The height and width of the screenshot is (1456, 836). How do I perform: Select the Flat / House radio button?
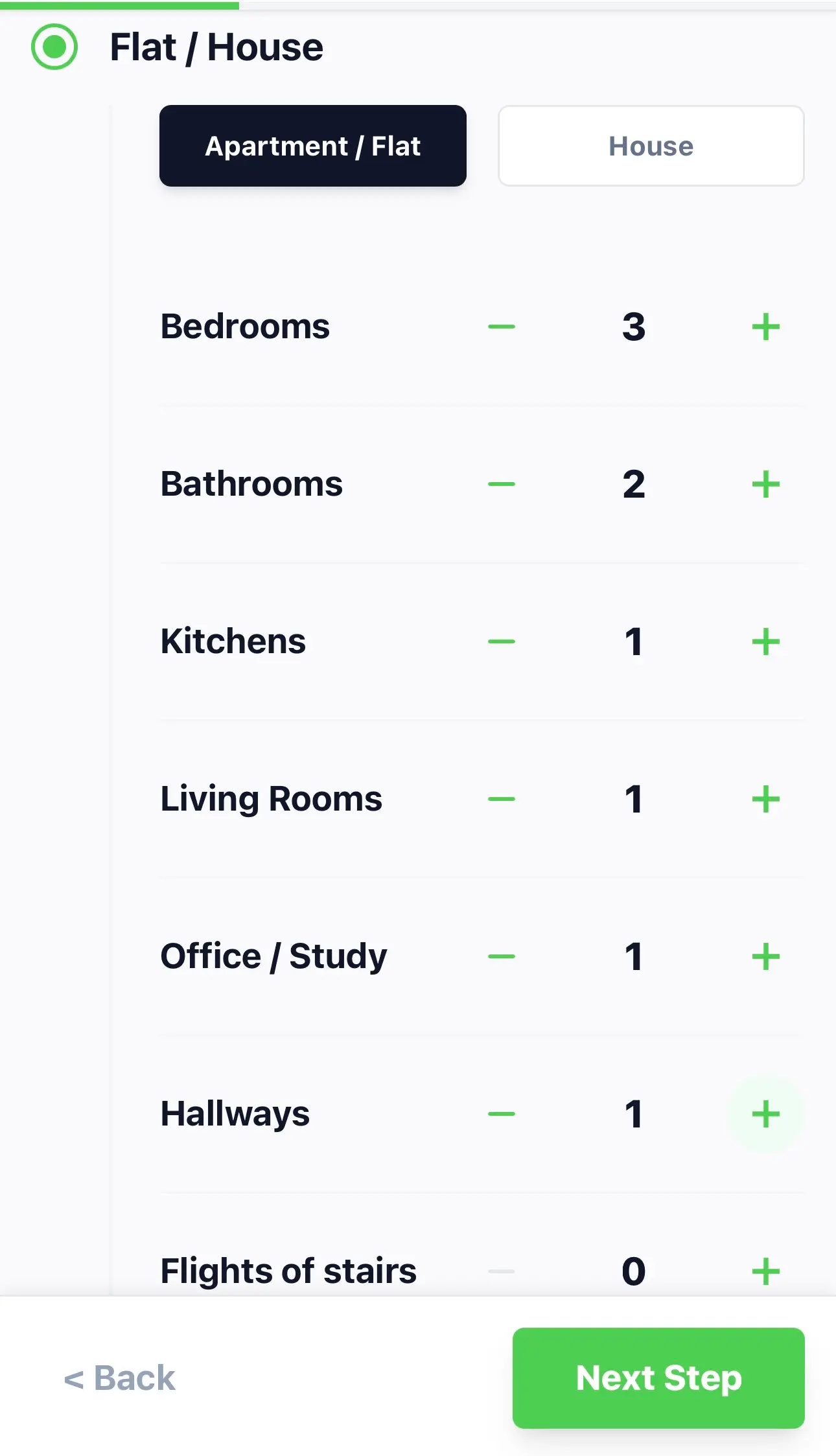54,47
